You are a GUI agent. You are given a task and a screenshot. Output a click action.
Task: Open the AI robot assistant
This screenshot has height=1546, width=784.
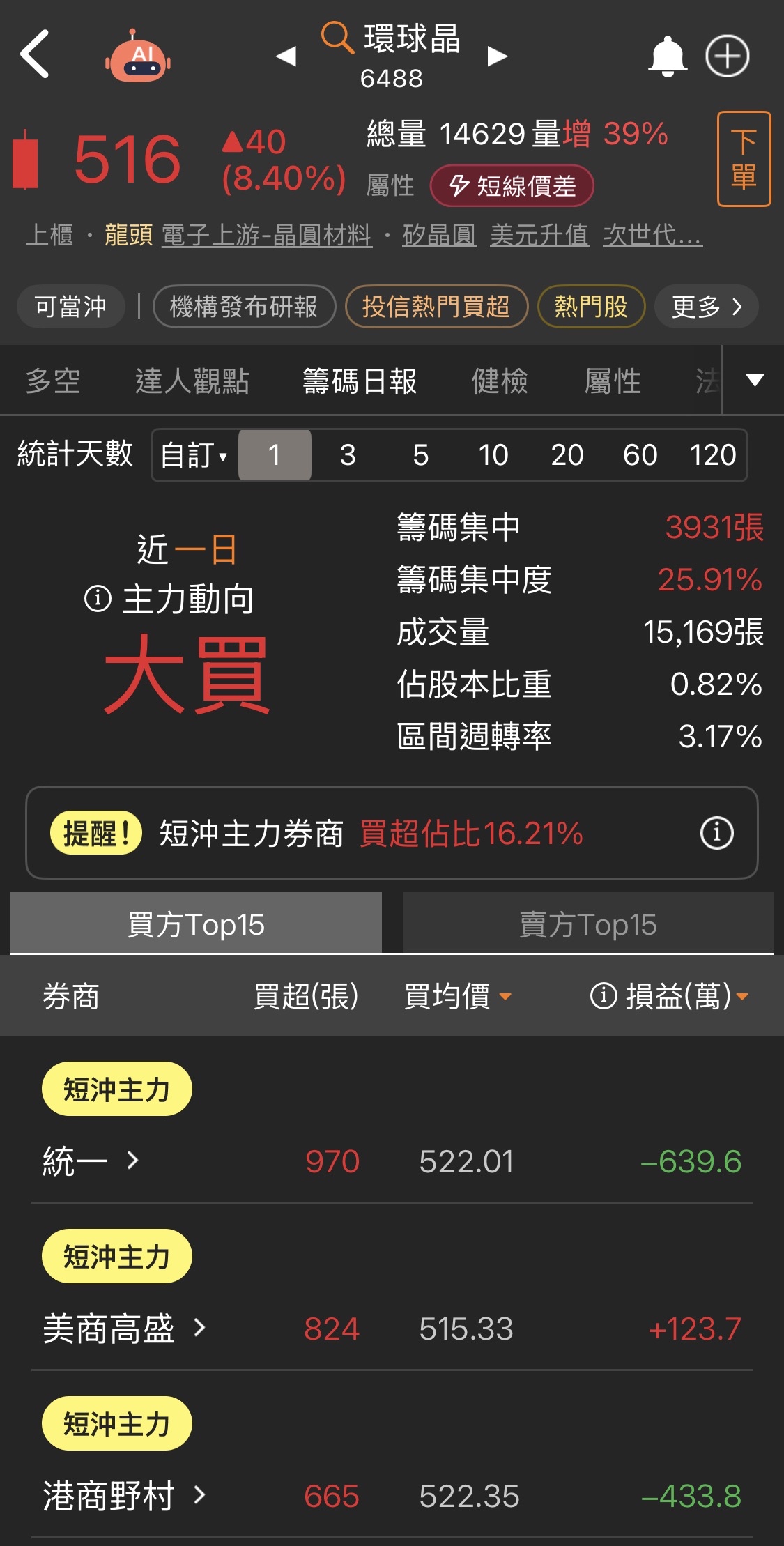click(138, 56)
